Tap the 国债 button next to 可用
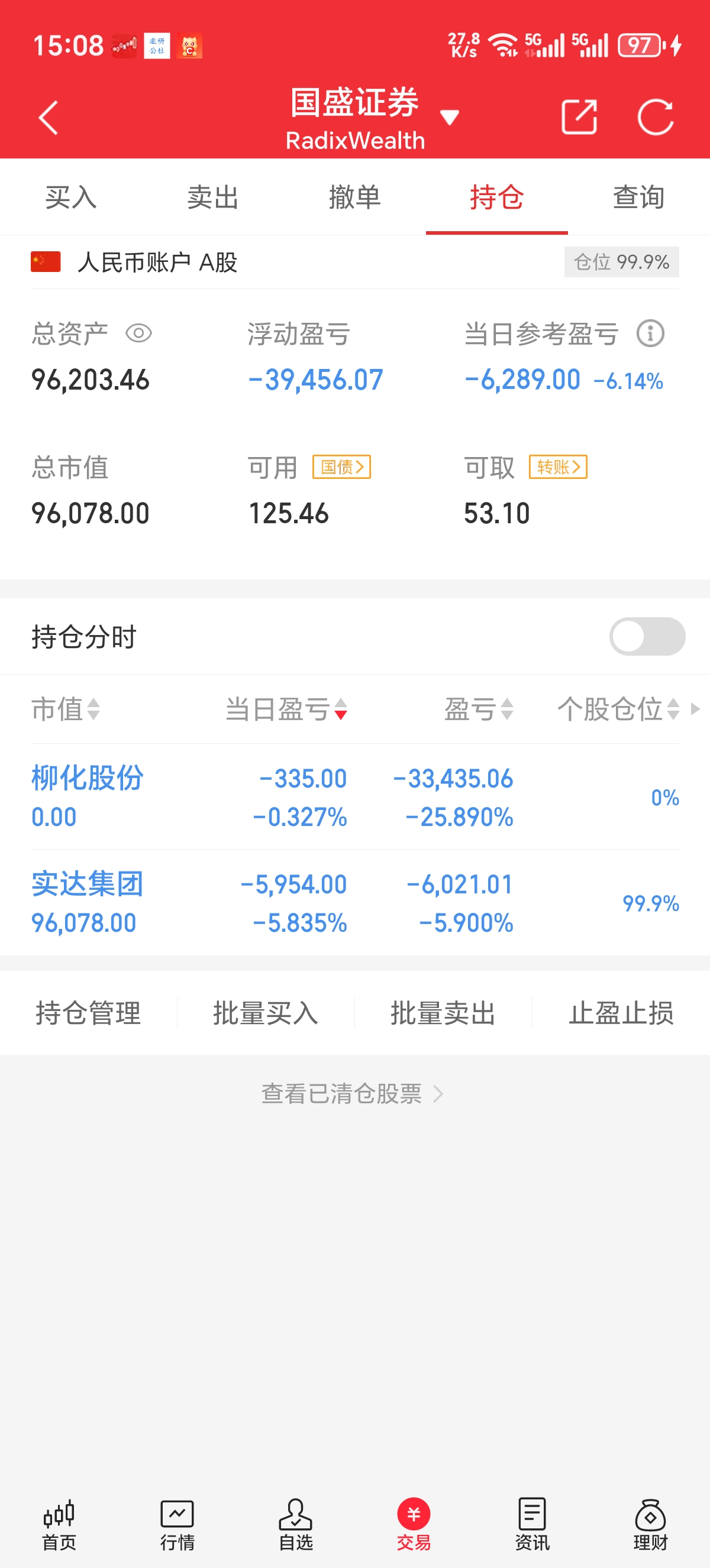 point(341,467)
